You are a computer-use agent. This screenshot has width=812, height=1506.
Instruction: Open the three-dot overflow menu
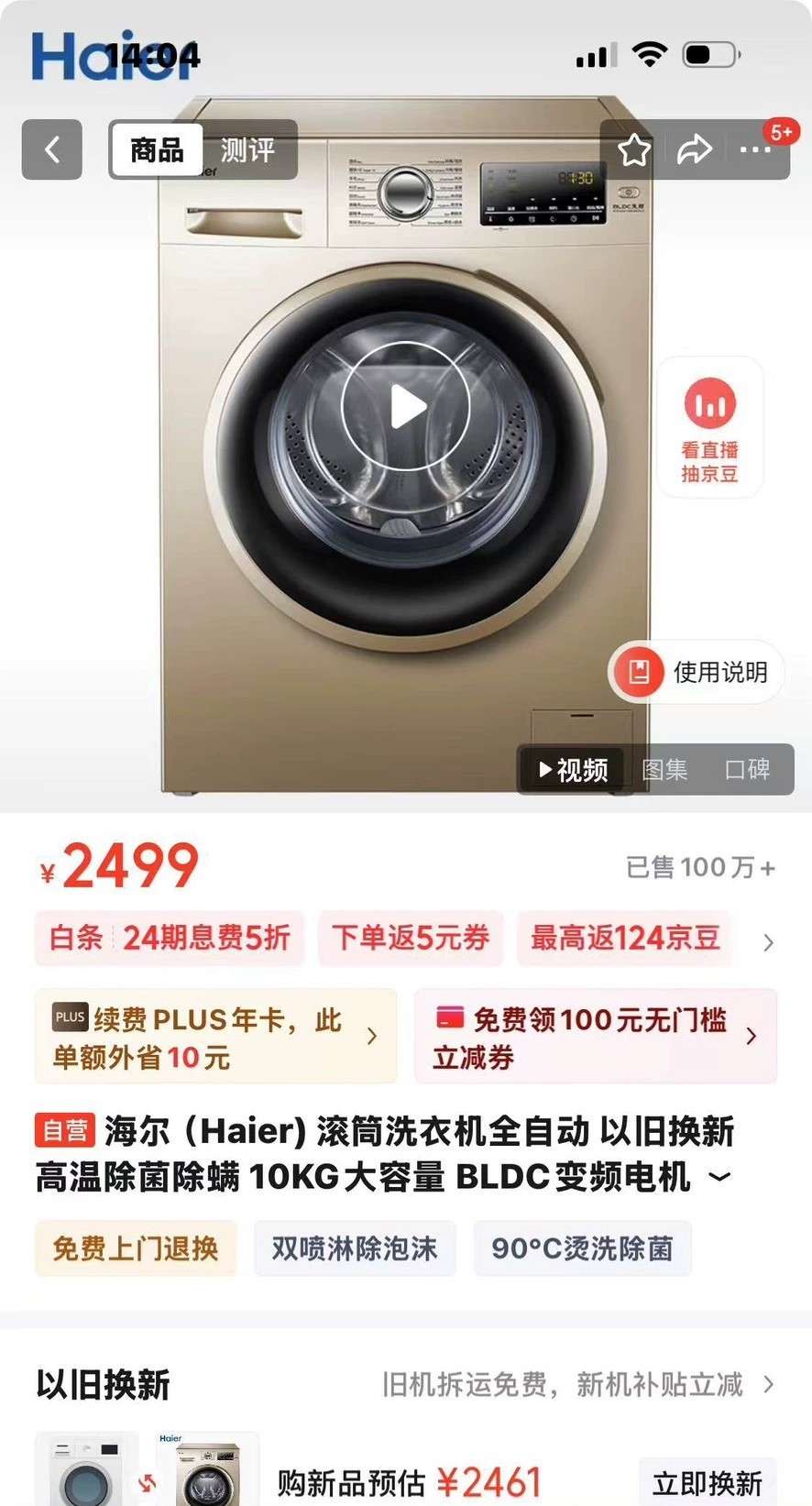755,149
